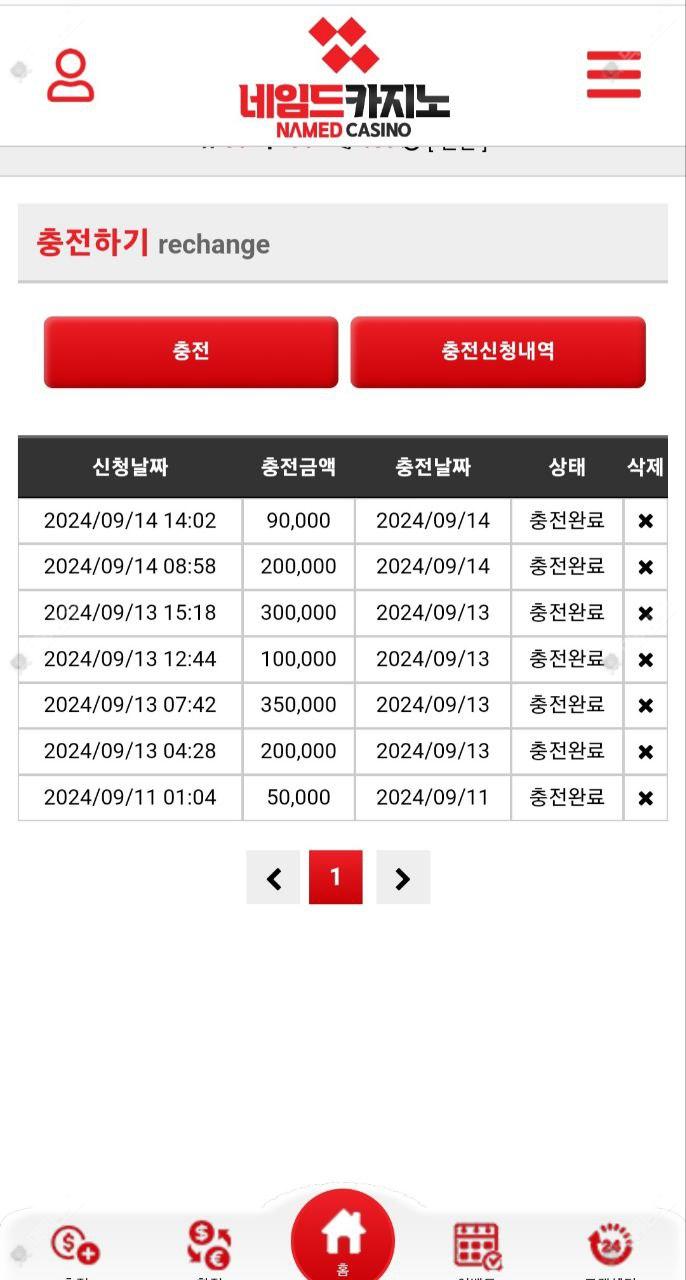Open the calendar event tab
686x1280 pixels.
[x=478, y=1246]
